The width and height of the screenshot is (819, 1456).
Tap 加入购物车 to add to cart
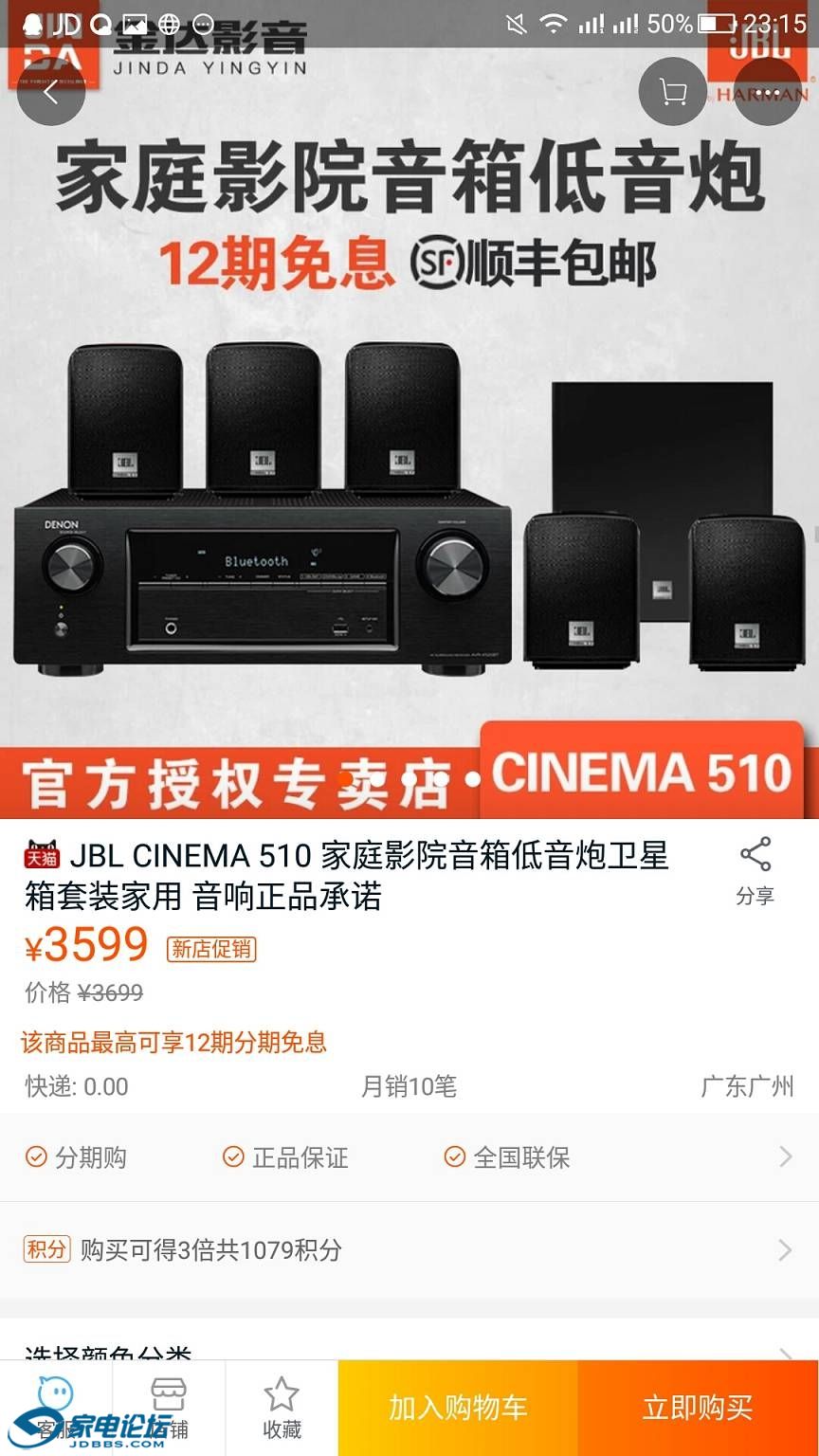(458, 1408)
